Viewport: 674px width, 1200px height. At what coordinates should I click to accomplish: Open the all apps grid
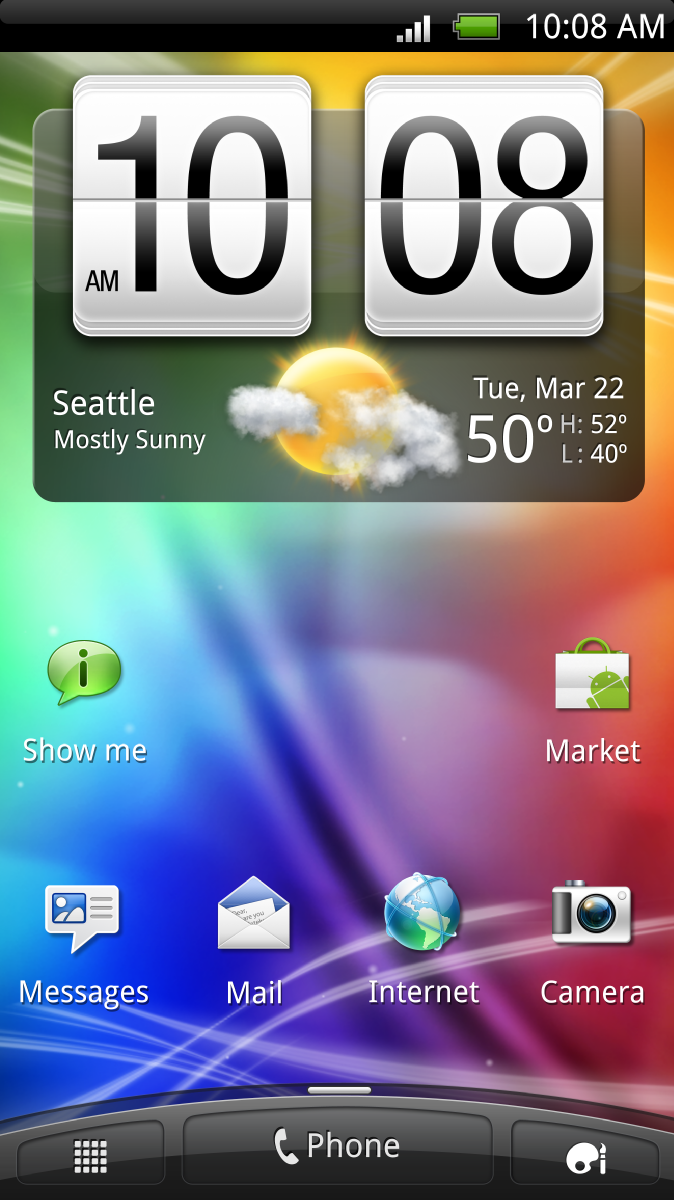point(91,1156)
